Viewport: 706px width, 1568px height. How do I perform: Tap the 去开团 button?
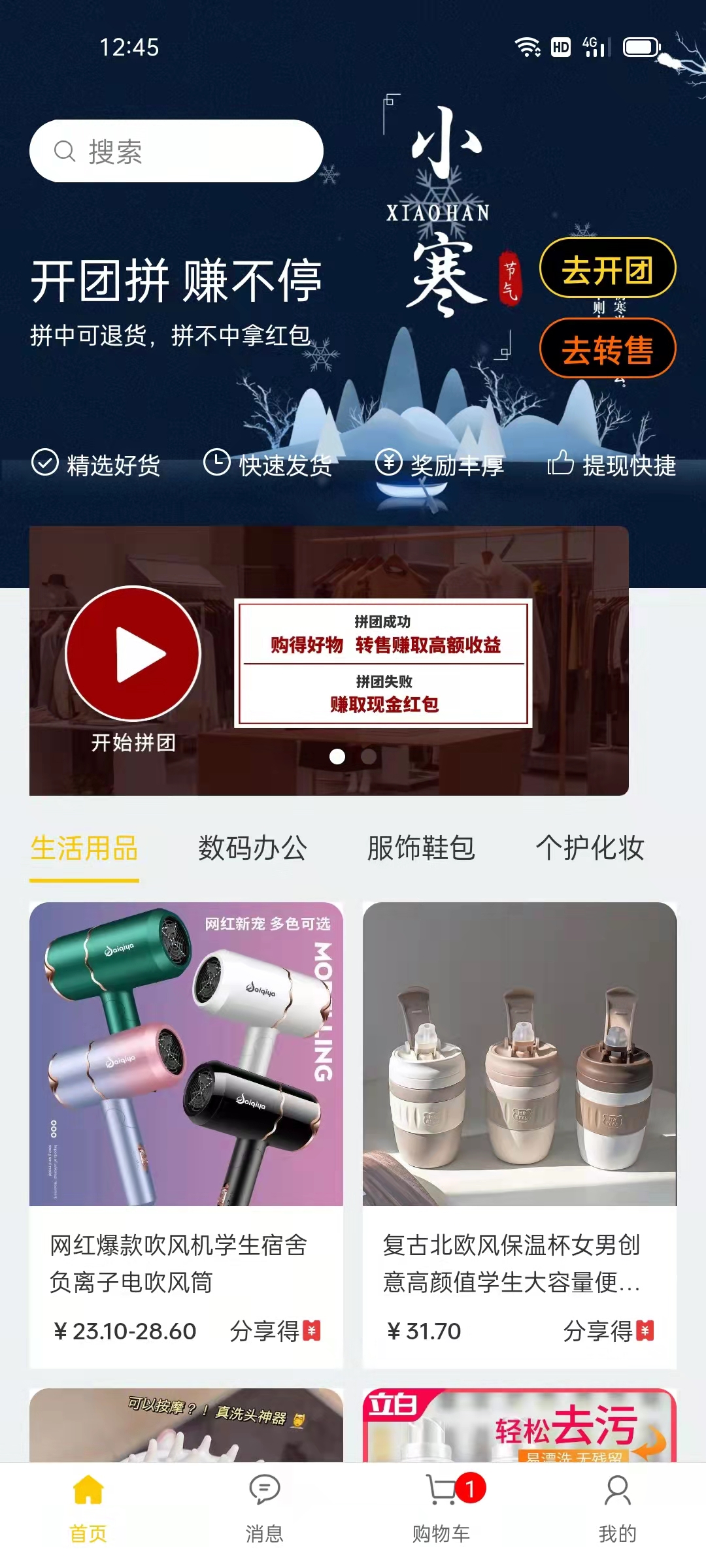[607, 269]
